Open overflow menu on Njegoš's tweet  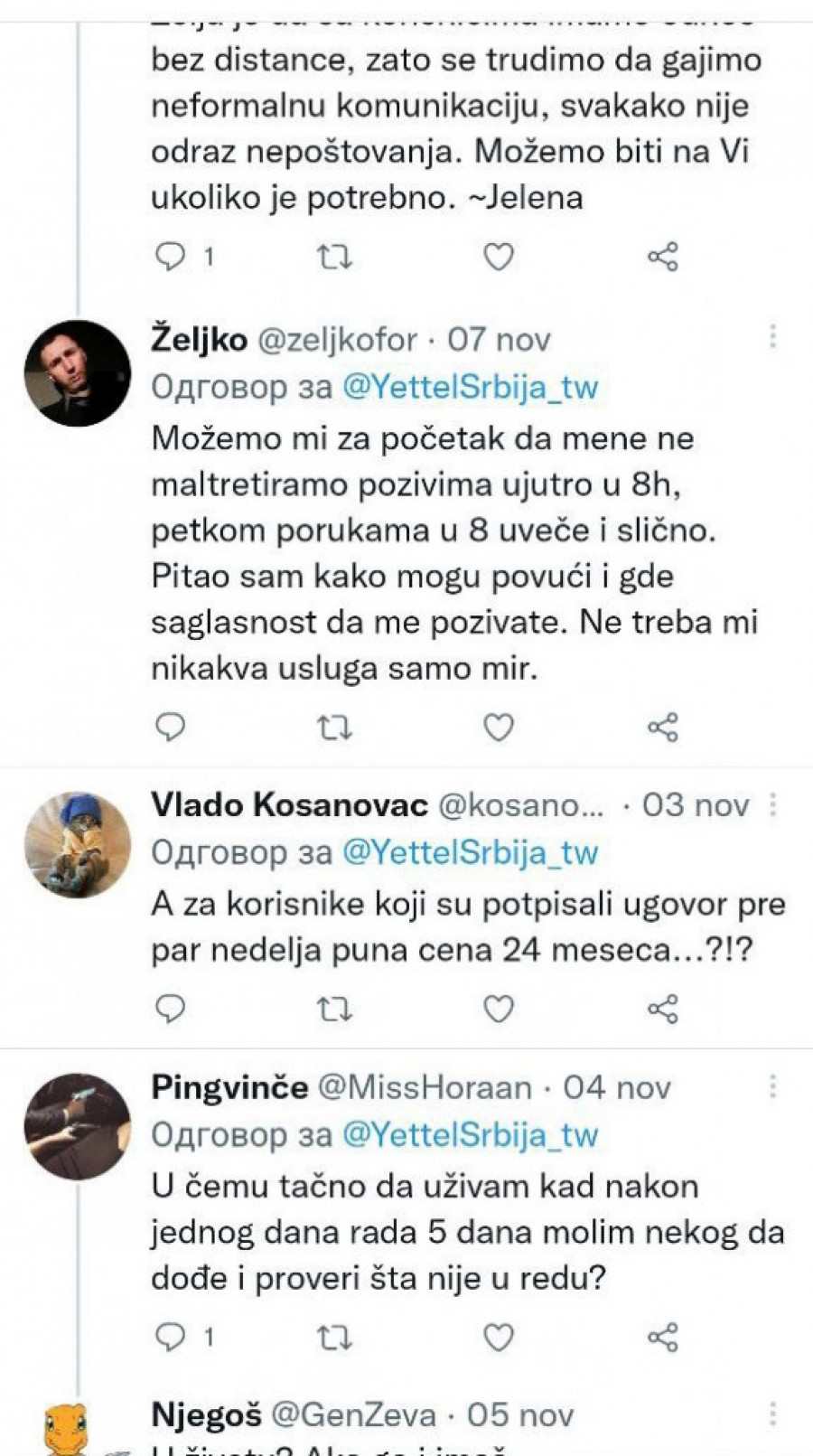[772, 1414]
